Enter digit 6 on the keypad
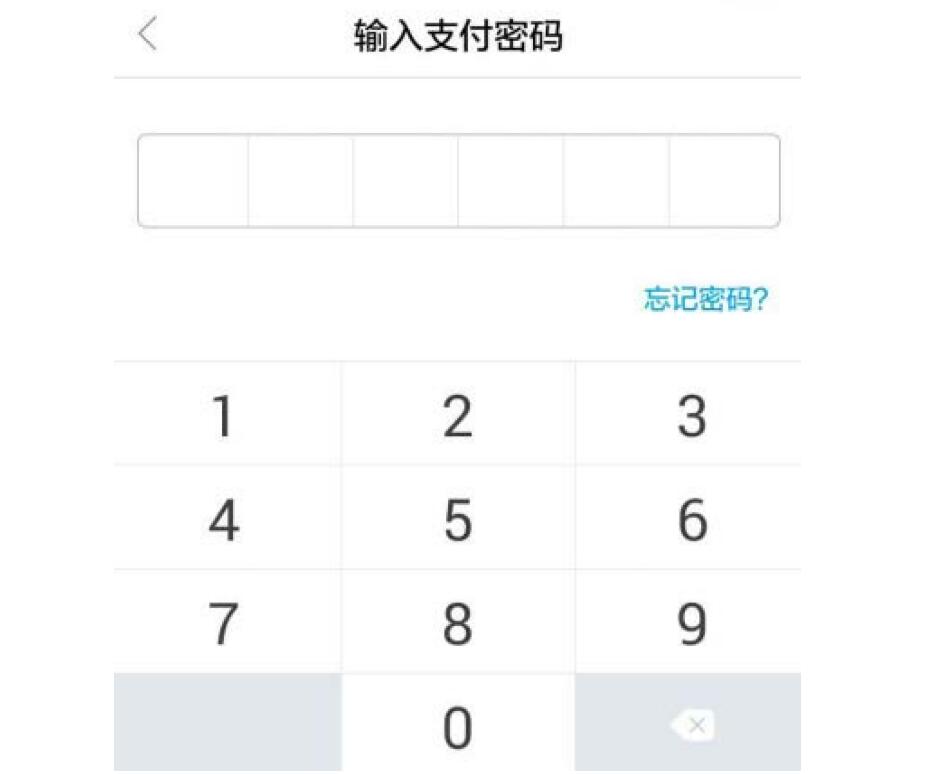This screenshot has height=774, width=949. point(691,520)
